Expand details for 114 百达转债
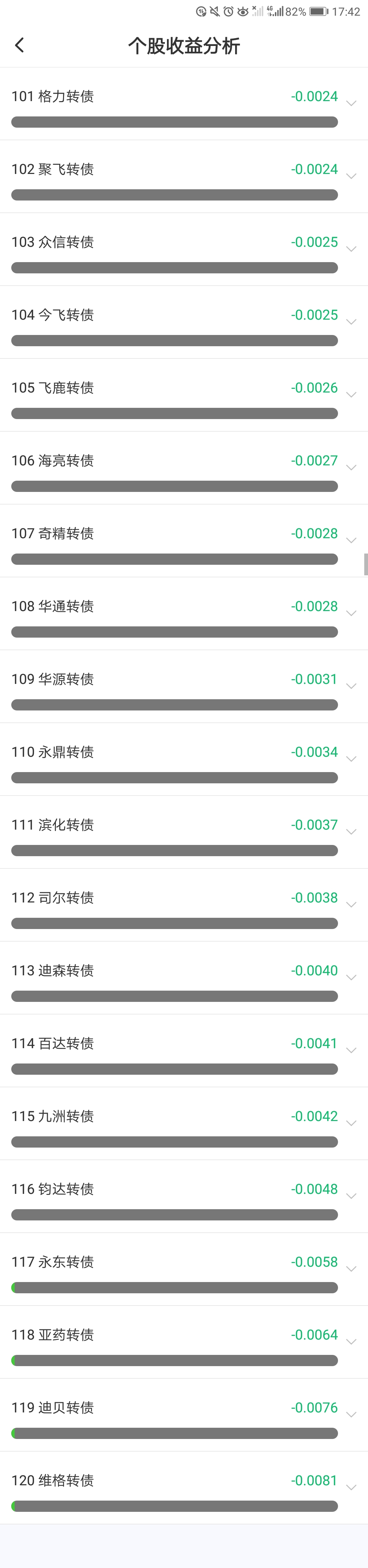368x1568 pixels. pyautogui.click(x=351, y=1051)
